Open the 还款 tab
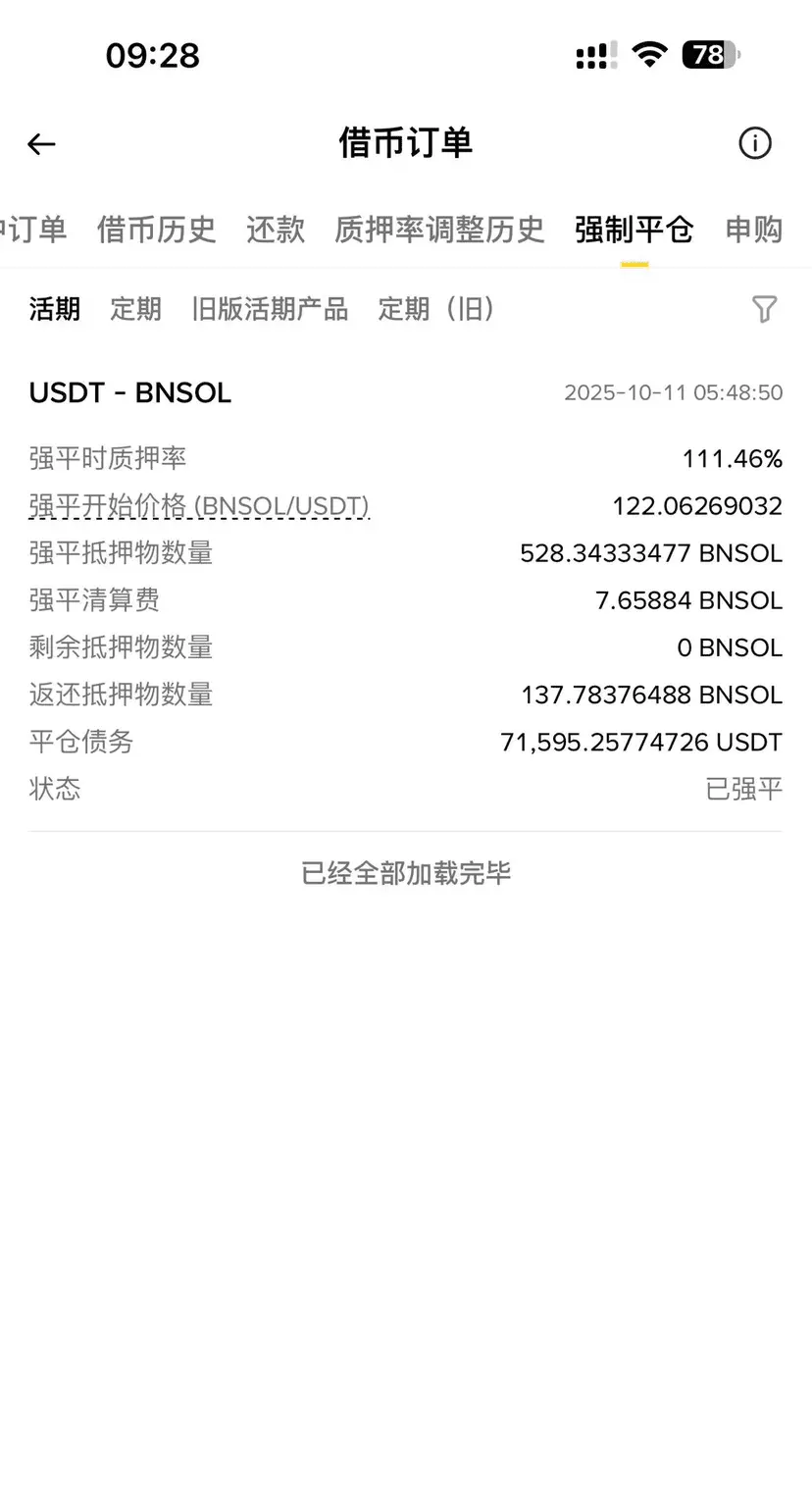The height and width of the screenshot is (1496, 812). [275, 230]
